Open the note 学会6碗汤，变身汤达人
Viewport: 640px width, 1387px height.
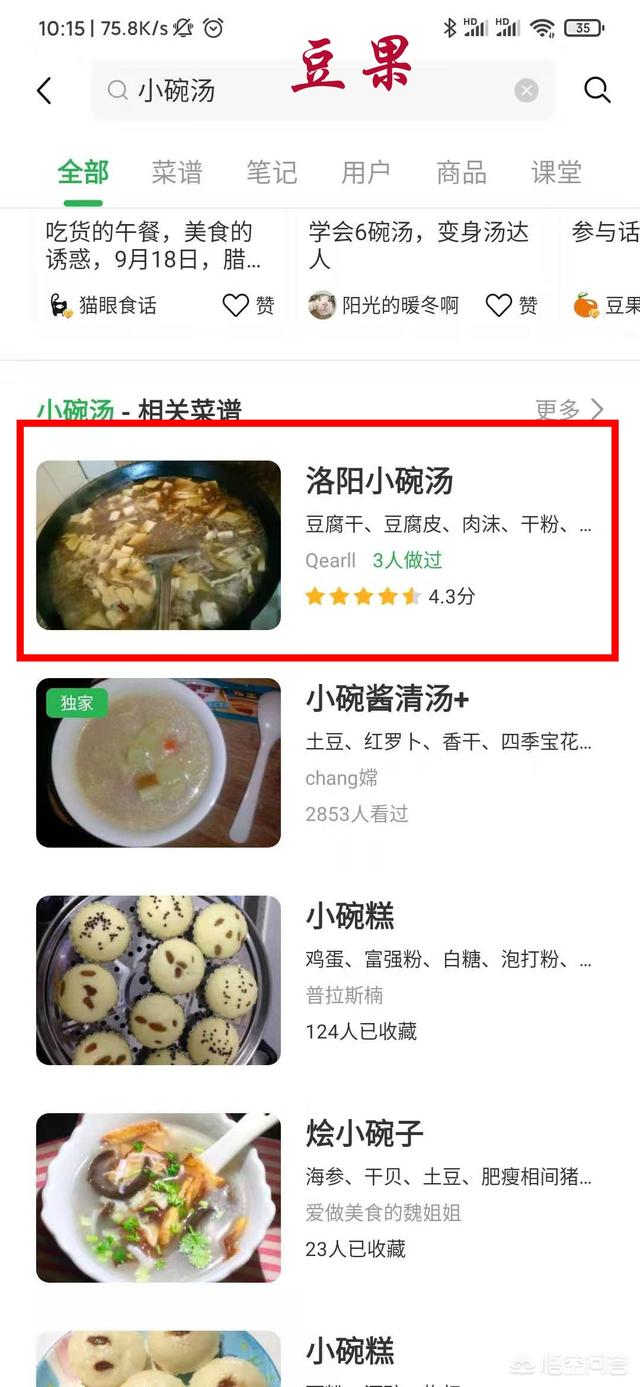pos(418,245)
